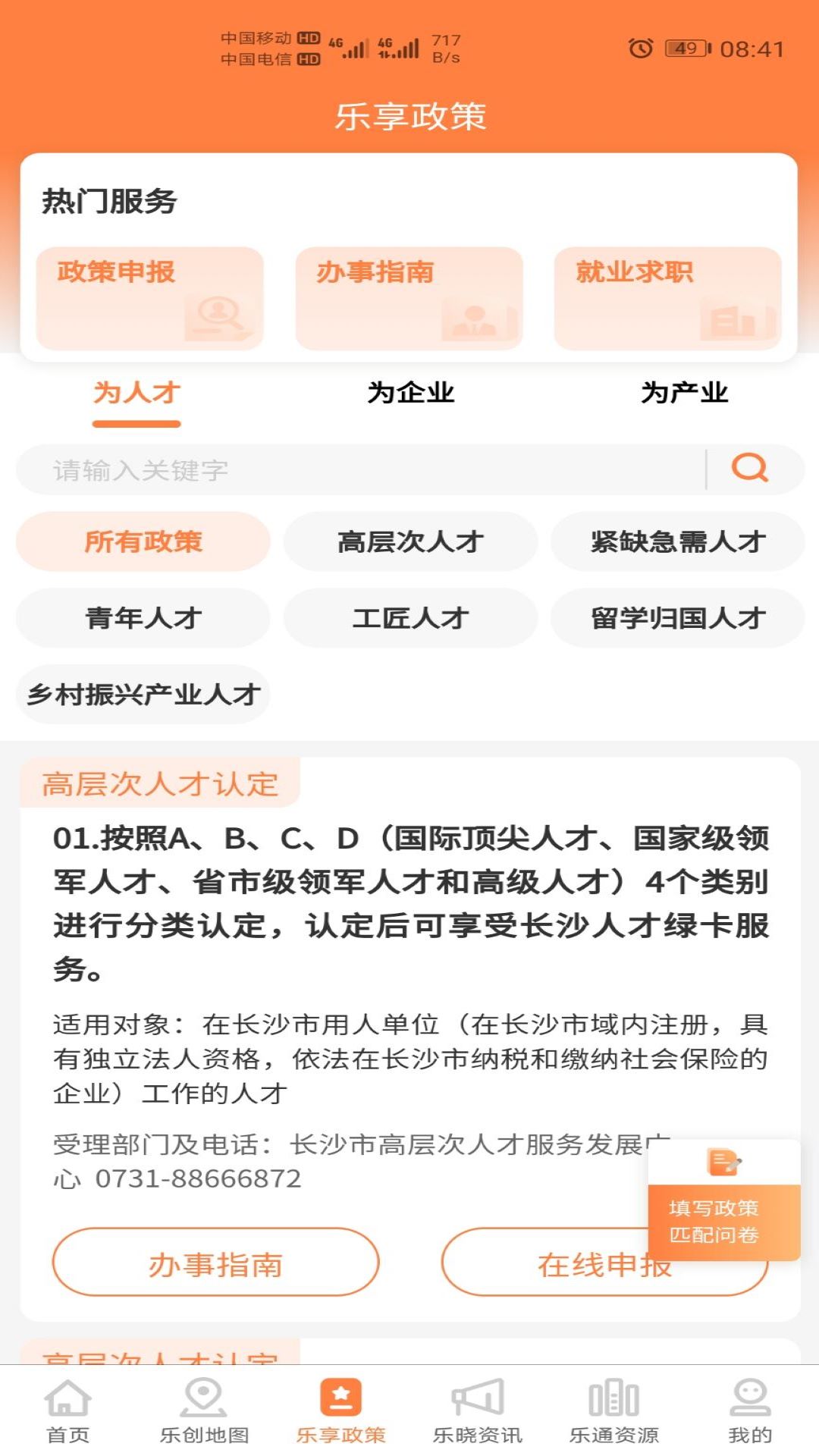Open 办事指南 for the 高层次人才认定 policy
Image resolution: width=819 pixels, height=1456 pixels.
tap(215, 1264)
